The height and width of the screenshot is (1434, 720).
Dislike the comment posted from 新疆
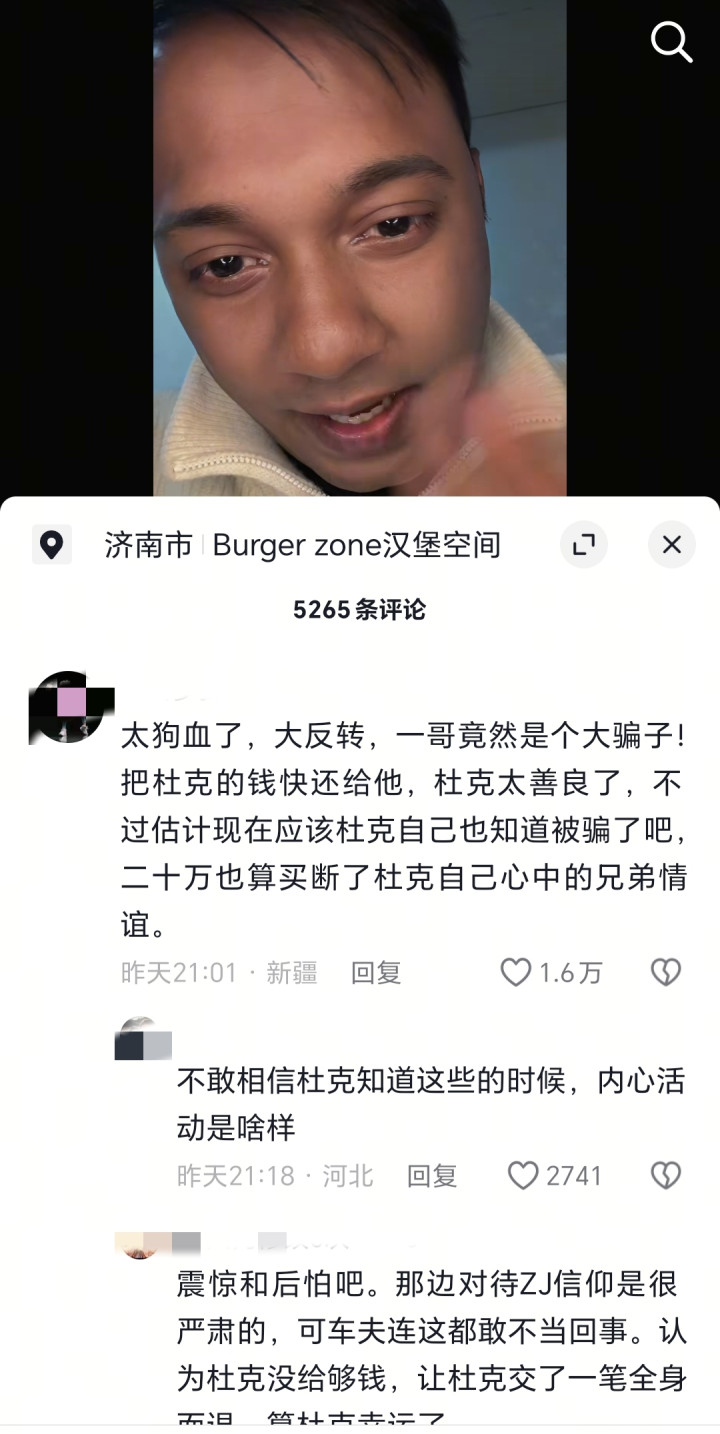[x=665, y=973]
